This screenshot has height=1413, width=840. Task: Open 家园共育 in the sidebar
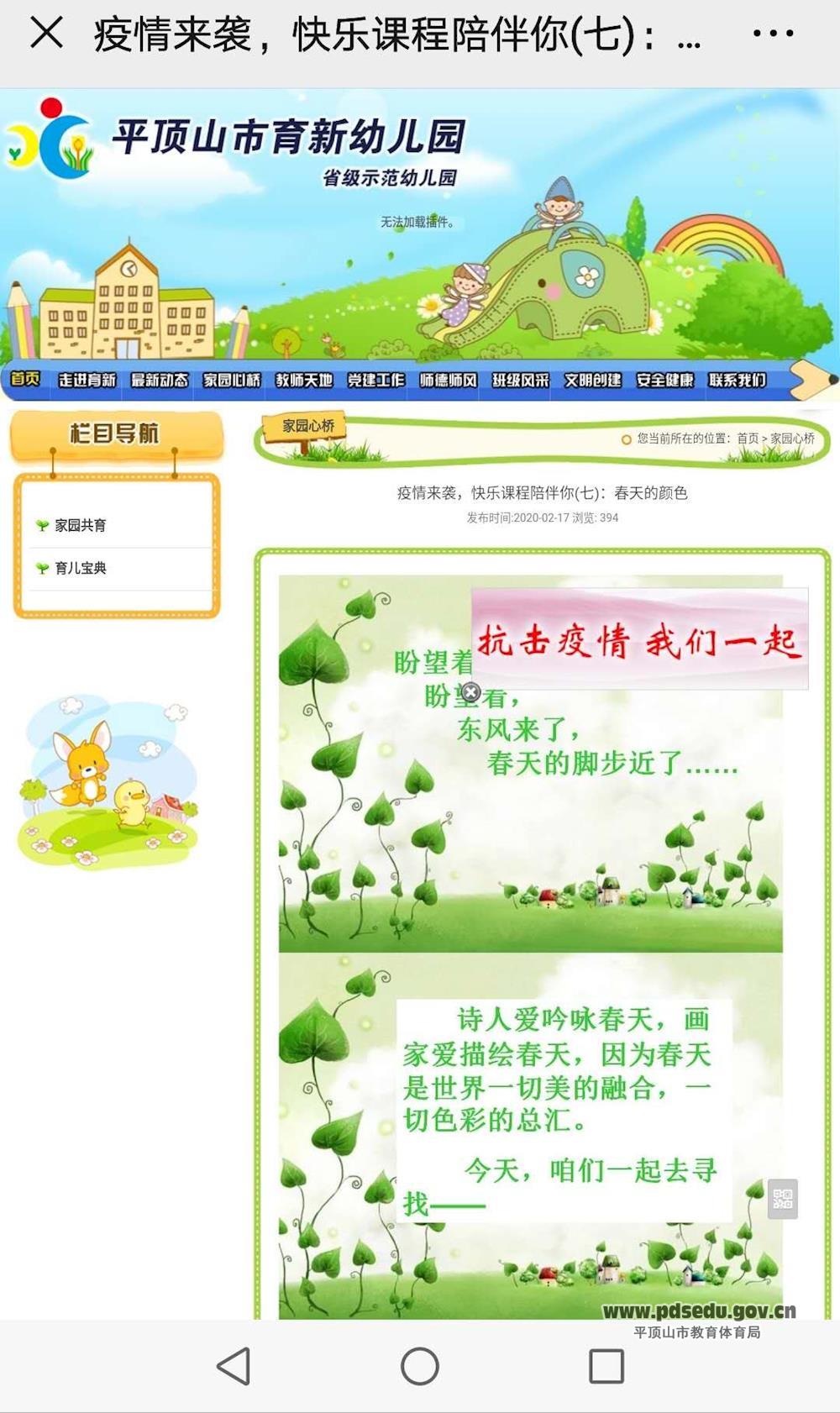click(81, 526)
